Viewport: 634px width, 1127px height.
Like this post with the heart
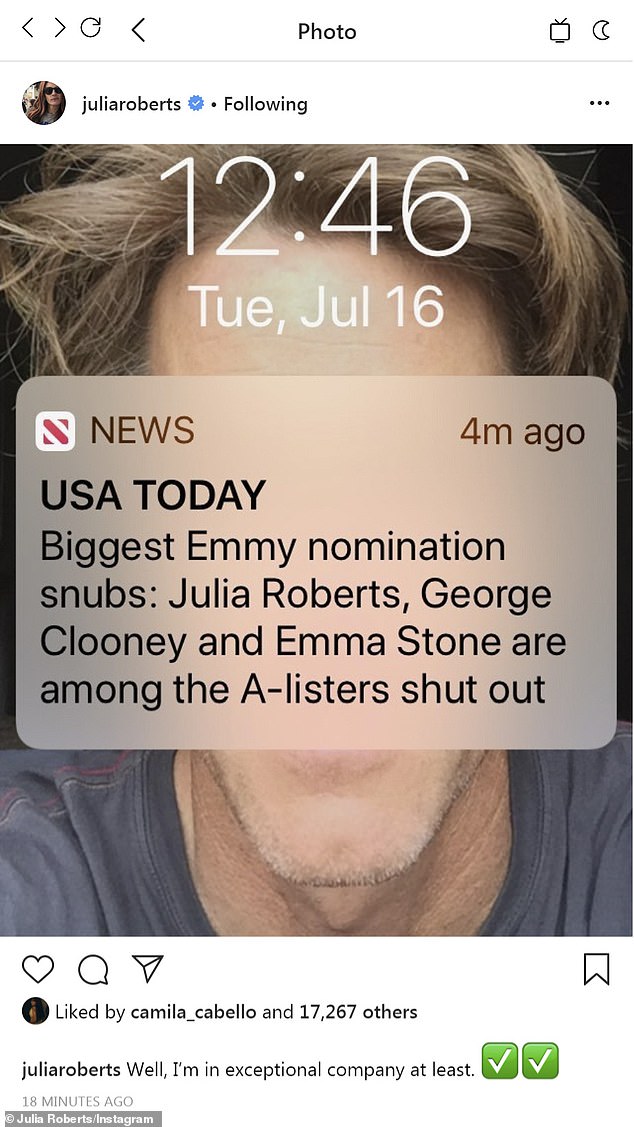point(38,969)
